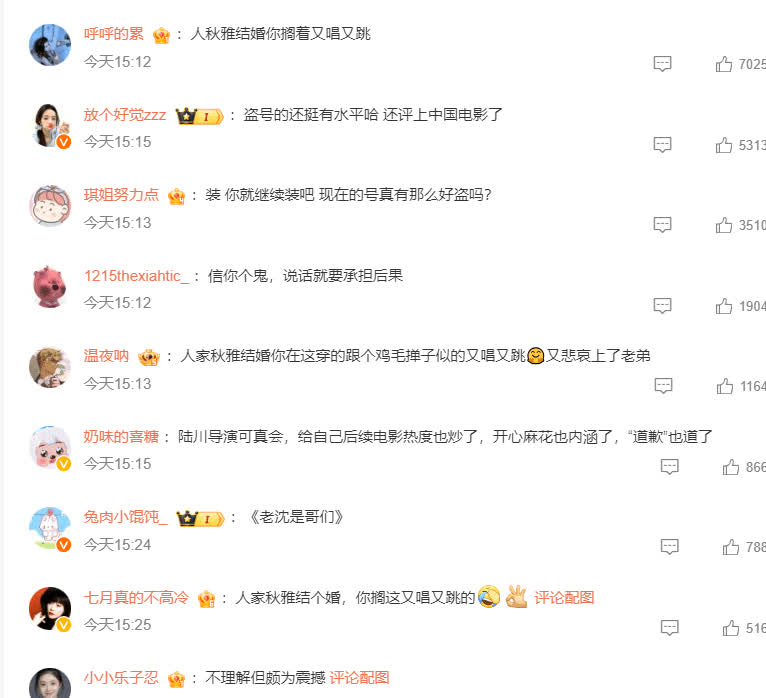Open 1215thexiahtic_'s profile avatar

(x=50, y=287)
